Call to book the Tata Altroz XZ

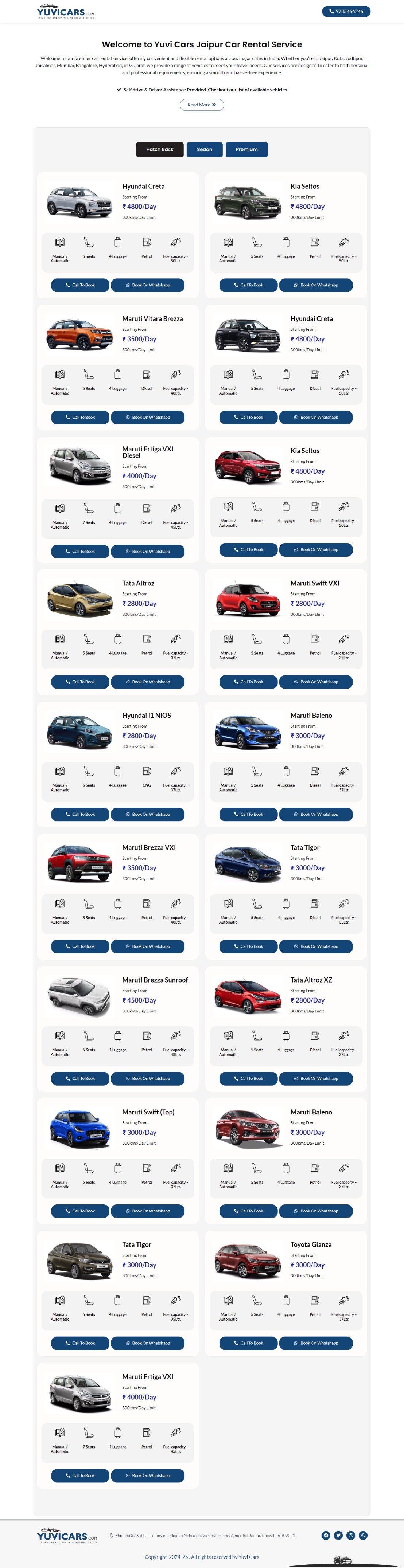point(248,1079)
